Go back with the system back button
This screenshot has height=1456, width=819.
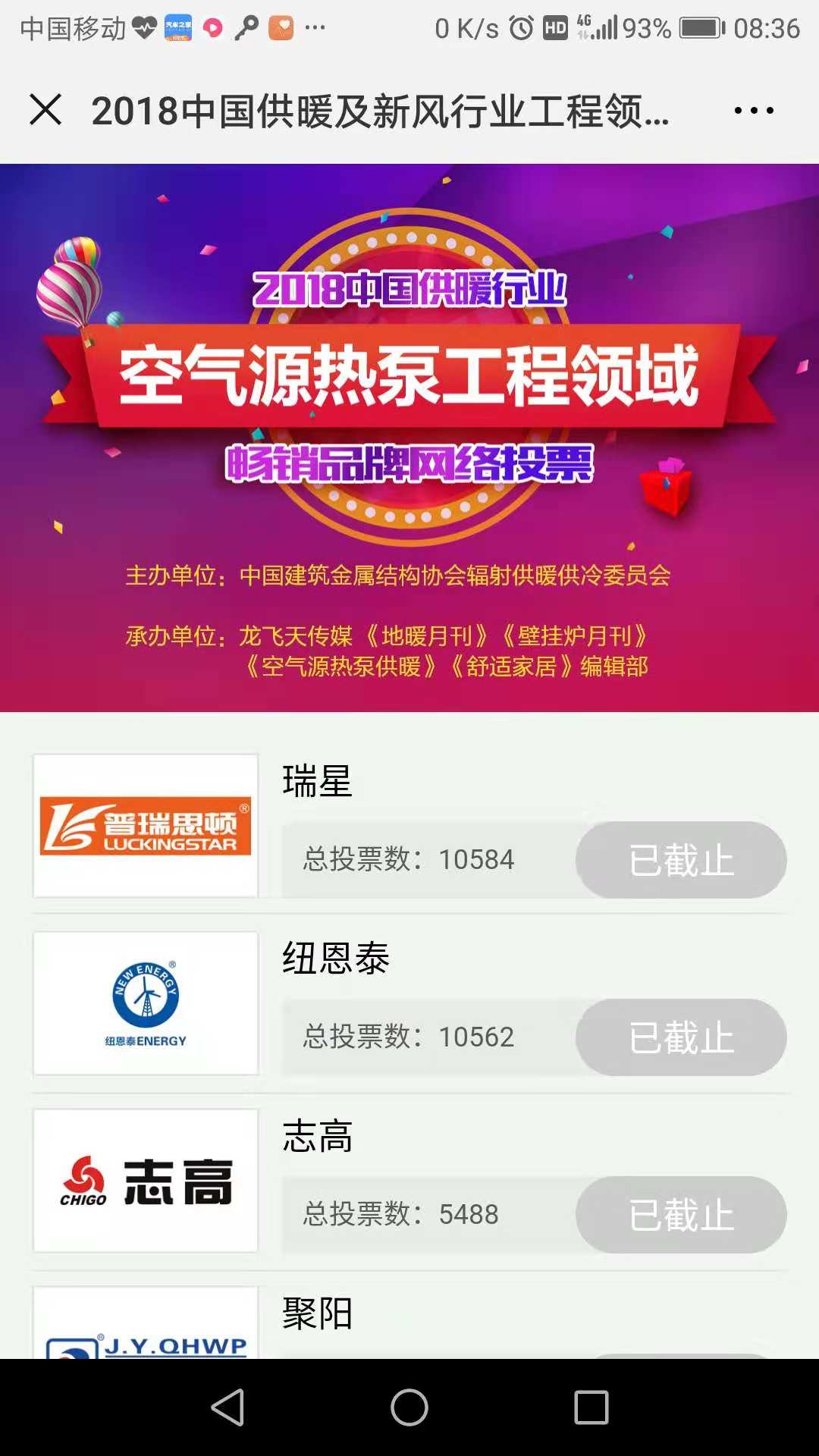tap(227, 1407)
